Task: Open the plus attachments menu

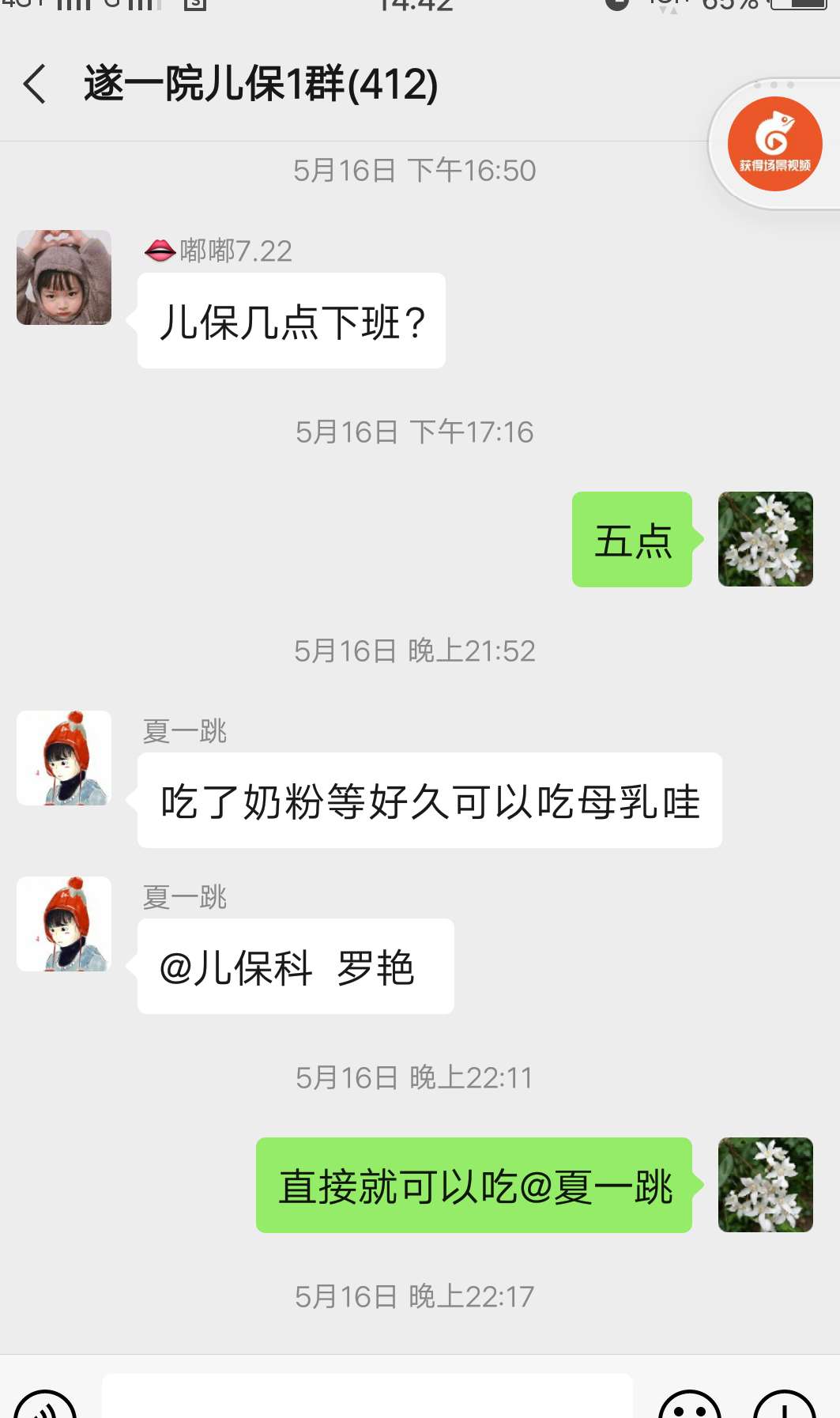Action: (784, 1407)
